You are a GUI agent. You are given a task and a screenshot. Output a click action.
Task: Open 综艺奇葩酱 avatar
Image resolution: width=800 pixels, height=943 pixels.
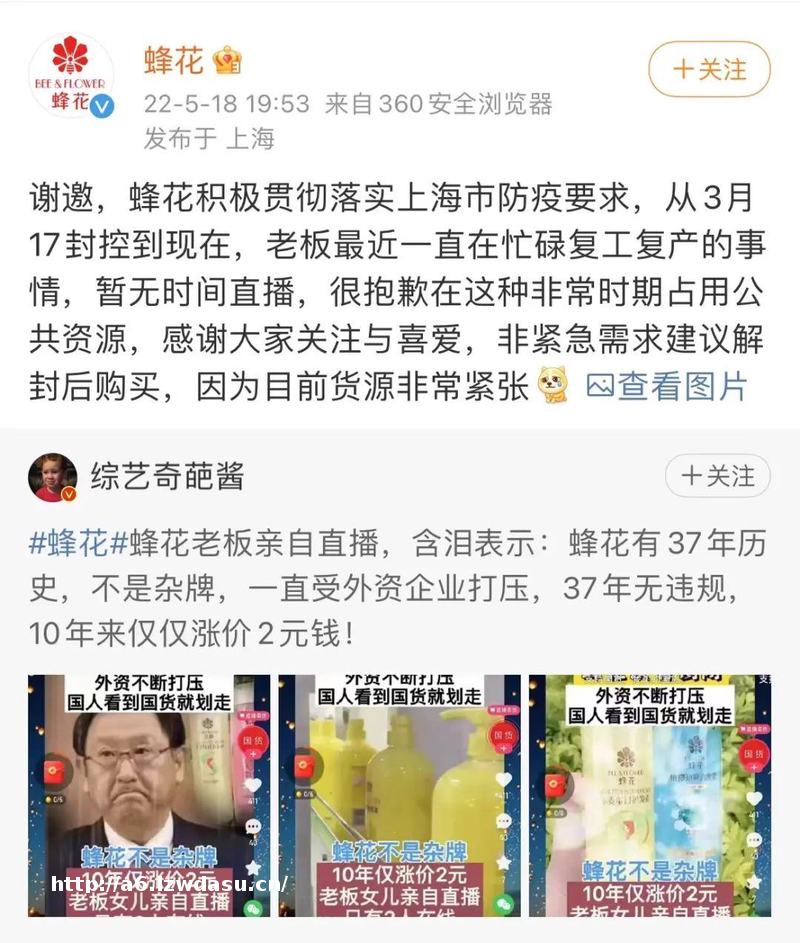tap(53, 477)
